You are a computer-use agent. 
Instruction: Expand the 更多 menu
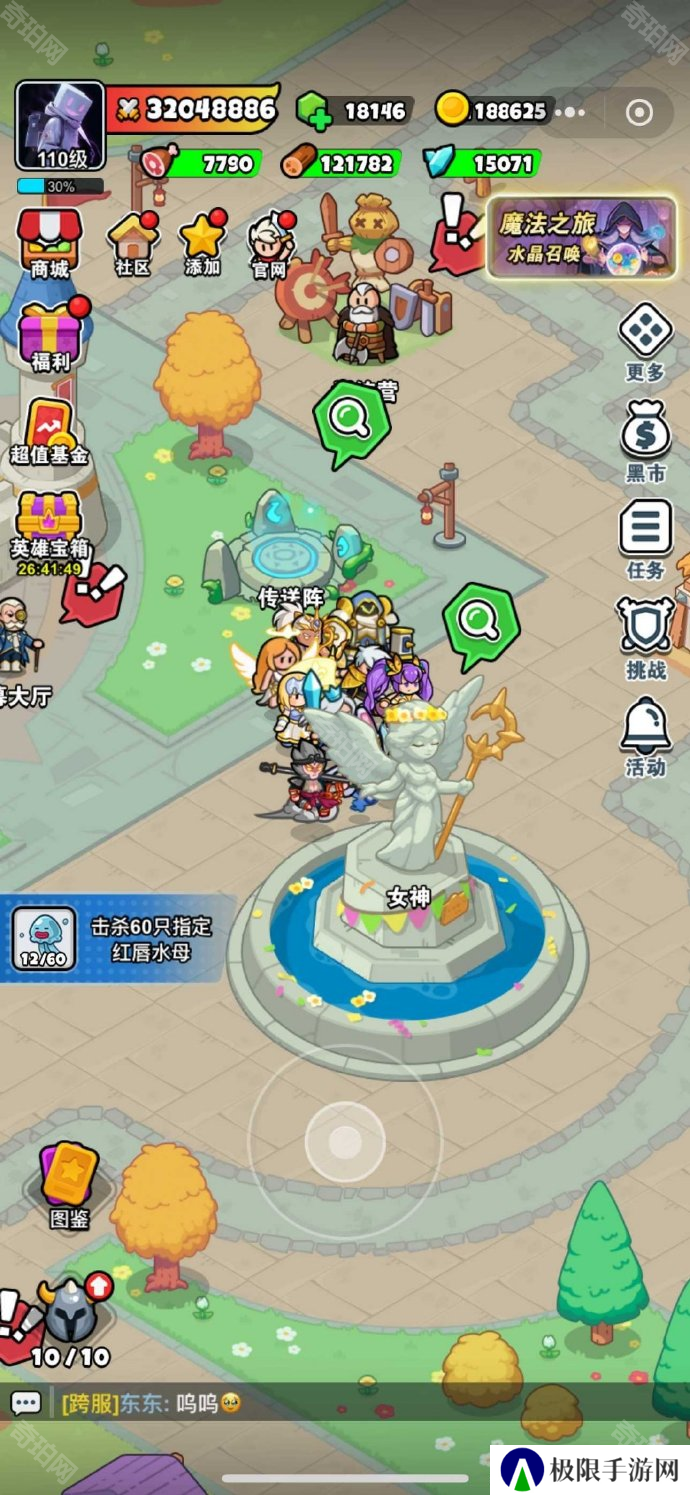point(644,340)
